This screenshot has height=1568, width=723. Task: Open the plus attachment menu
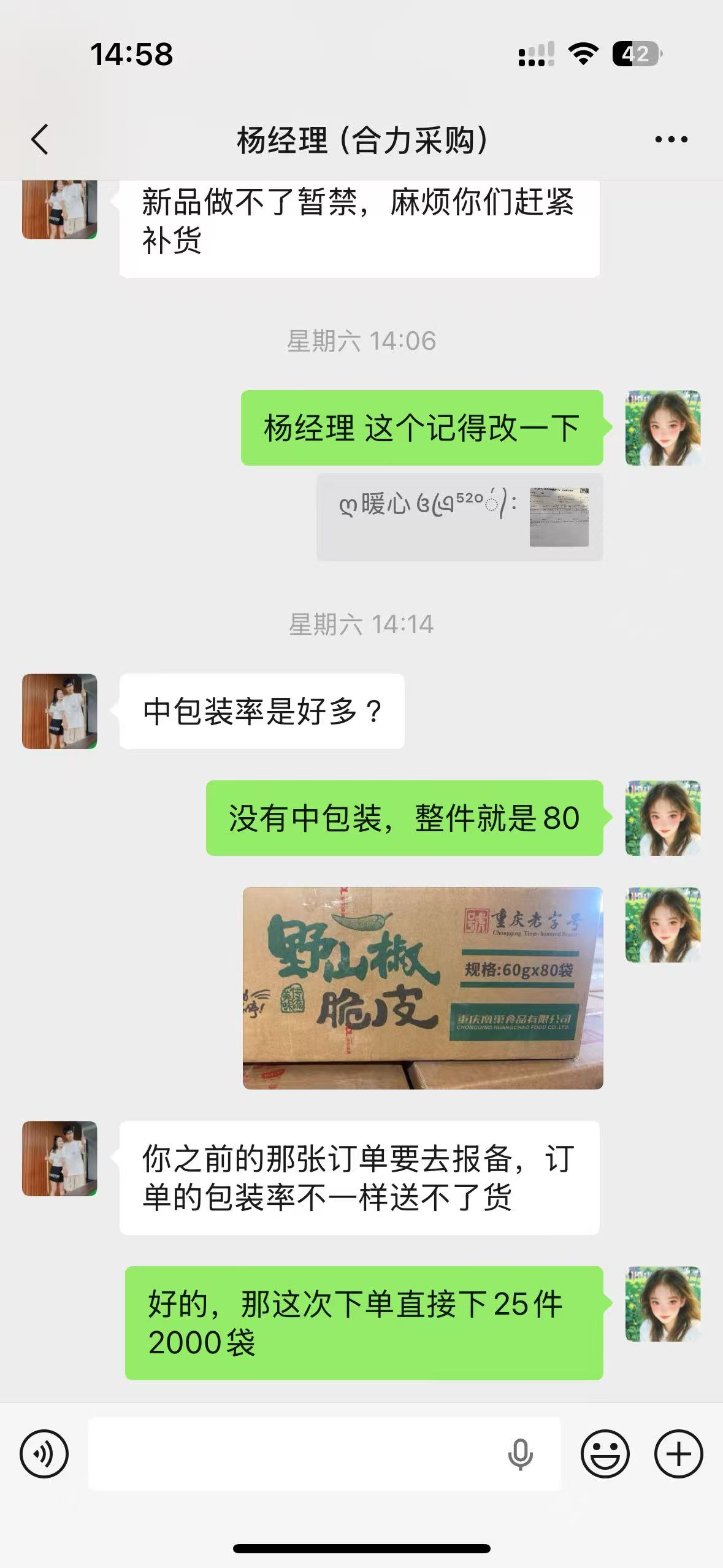pyautogui.click(x=678, y=1453)
